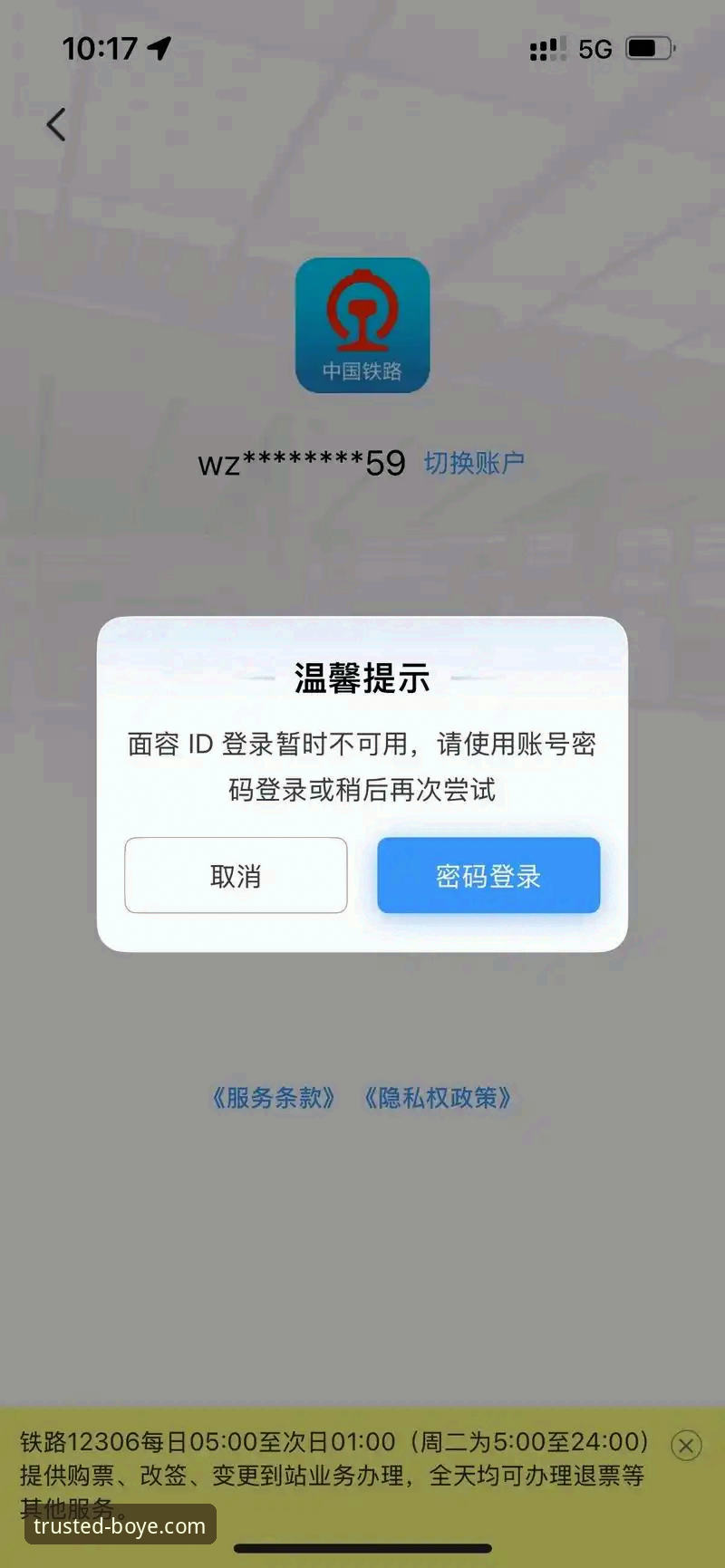Open the 《服务条款》 terms link
Screen dimensions: 725x1568
(x=273, y=1099)
